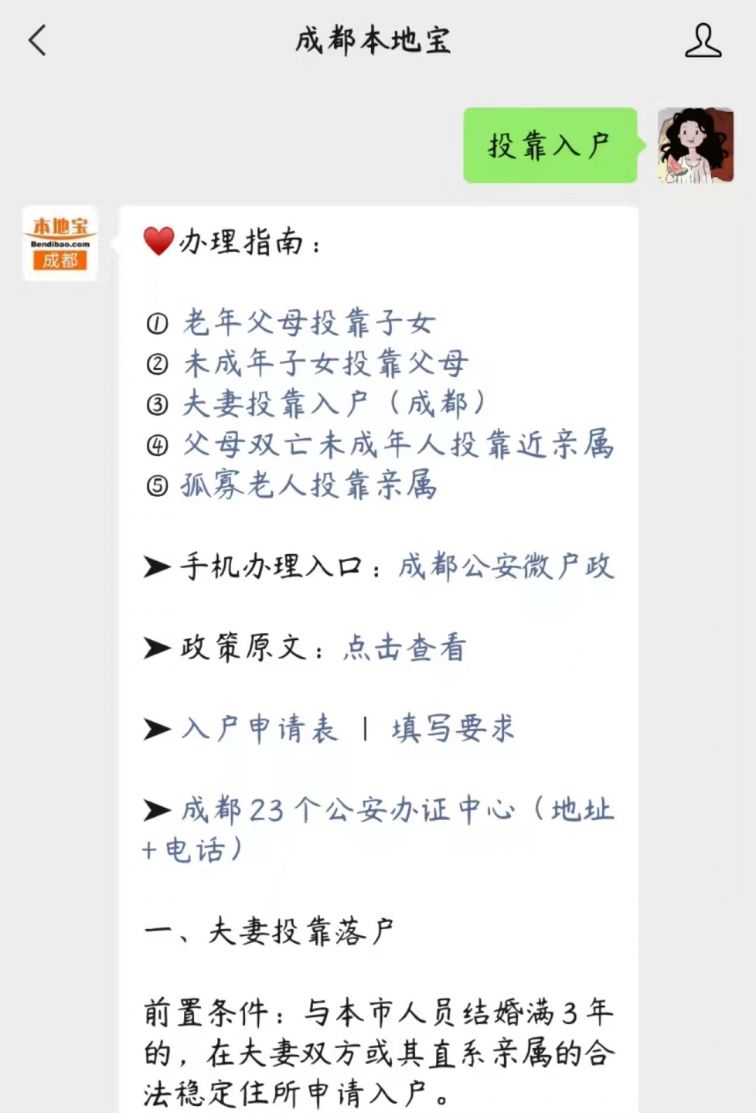756x1113 pixels.
Task: Go back from 成都本地宝 chat
Action: pos(38,41)
